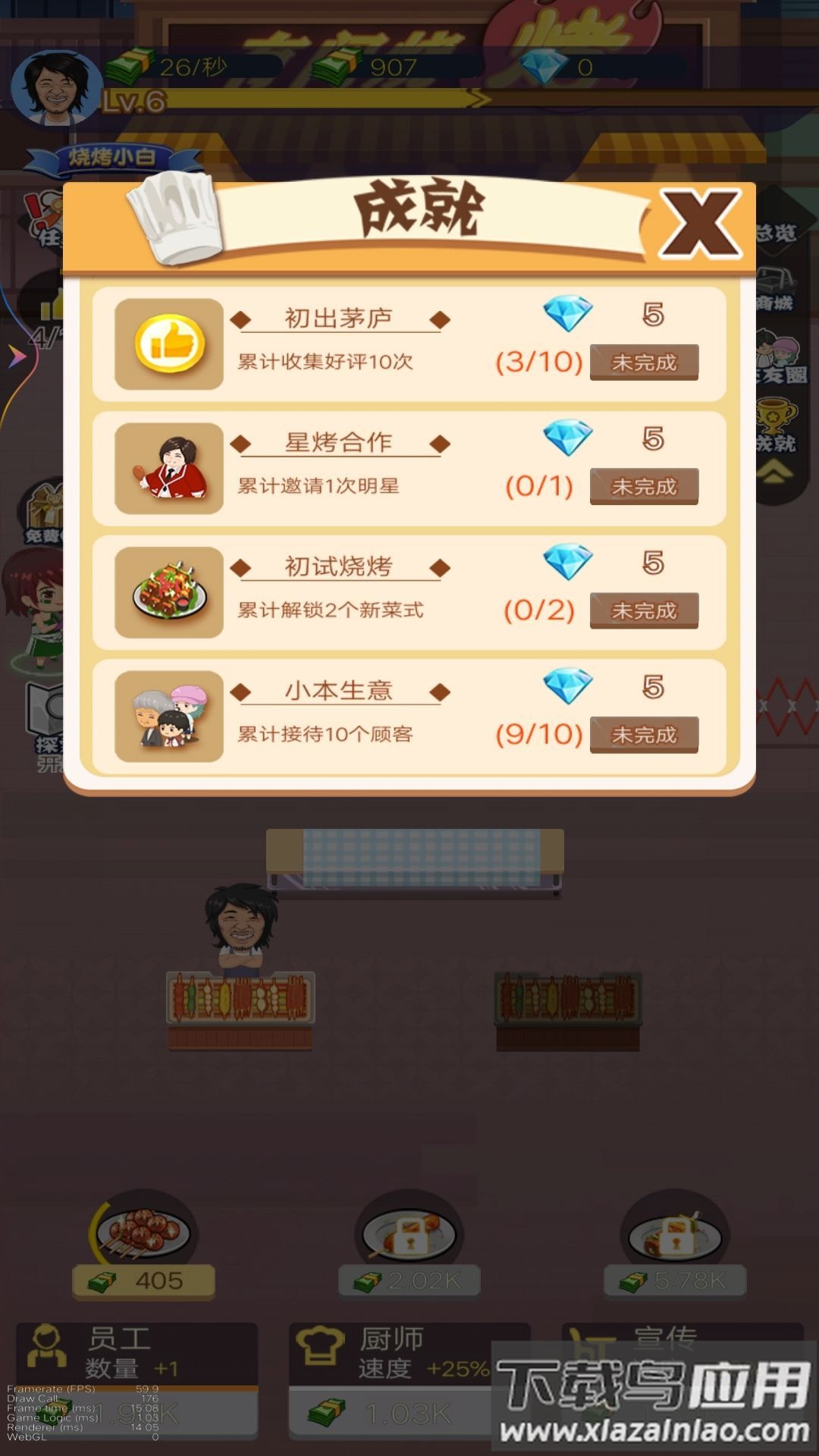The width and height of the screenshot is (819, 1456).
Task: Click the celebrity icon of 星烤合作 achievement
Action: pyautogui.click(x=168, y=466)
